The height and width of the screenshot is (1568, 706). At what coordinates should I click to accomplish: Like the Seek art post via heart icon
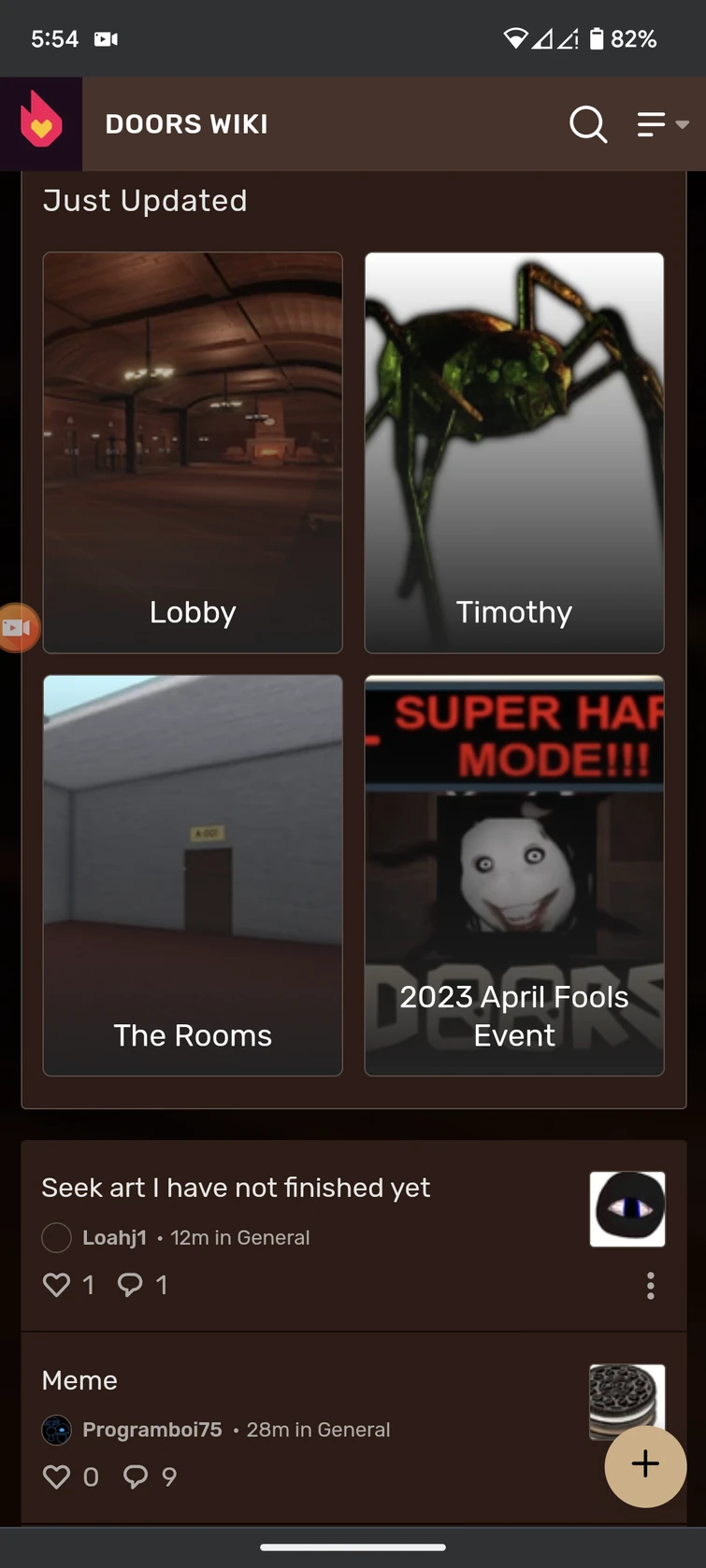pyautogui.click(x=56, y=1285)
